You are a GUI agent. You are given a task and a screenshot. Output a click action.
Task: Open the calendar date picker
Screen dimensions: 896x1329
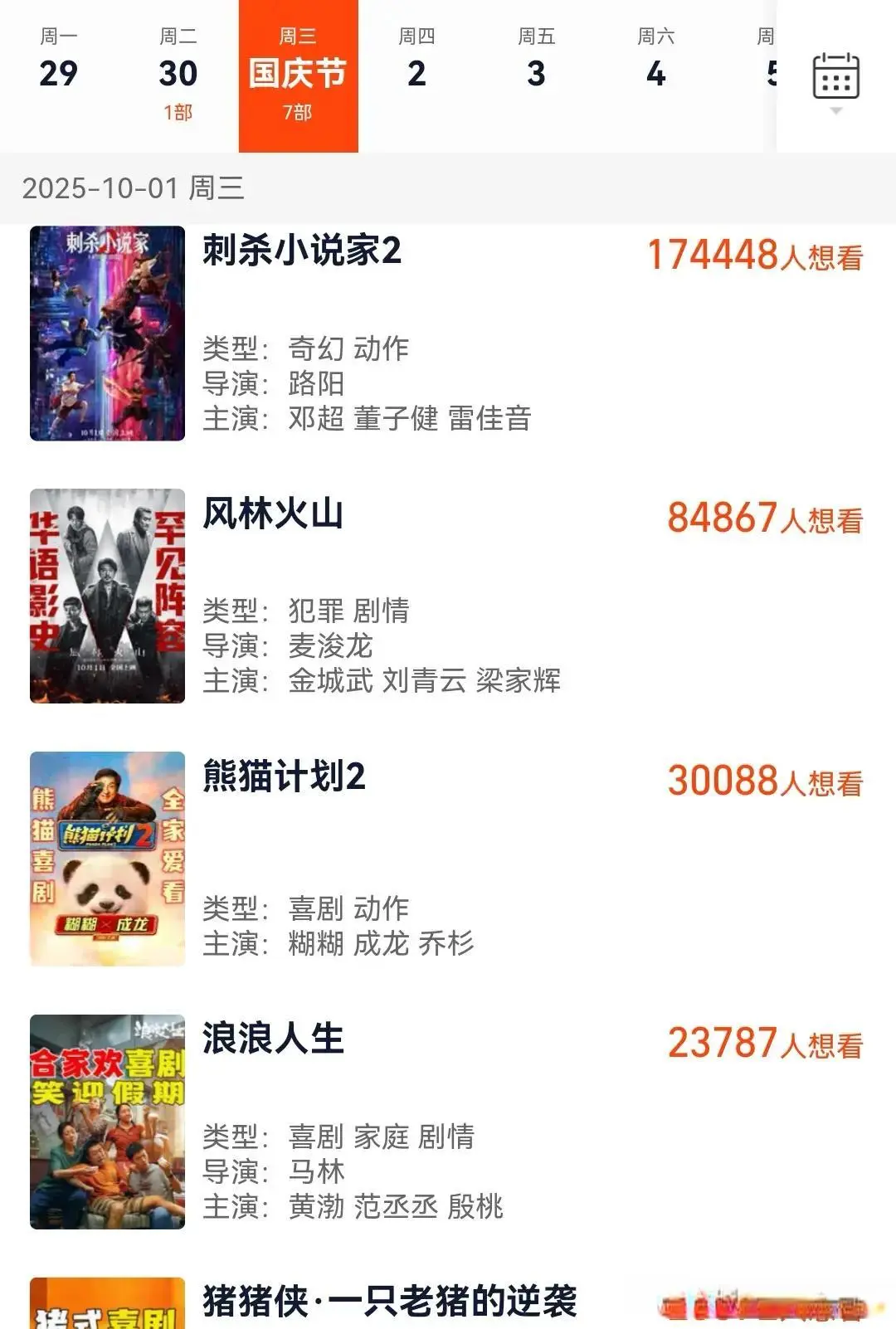coord(835,77)
